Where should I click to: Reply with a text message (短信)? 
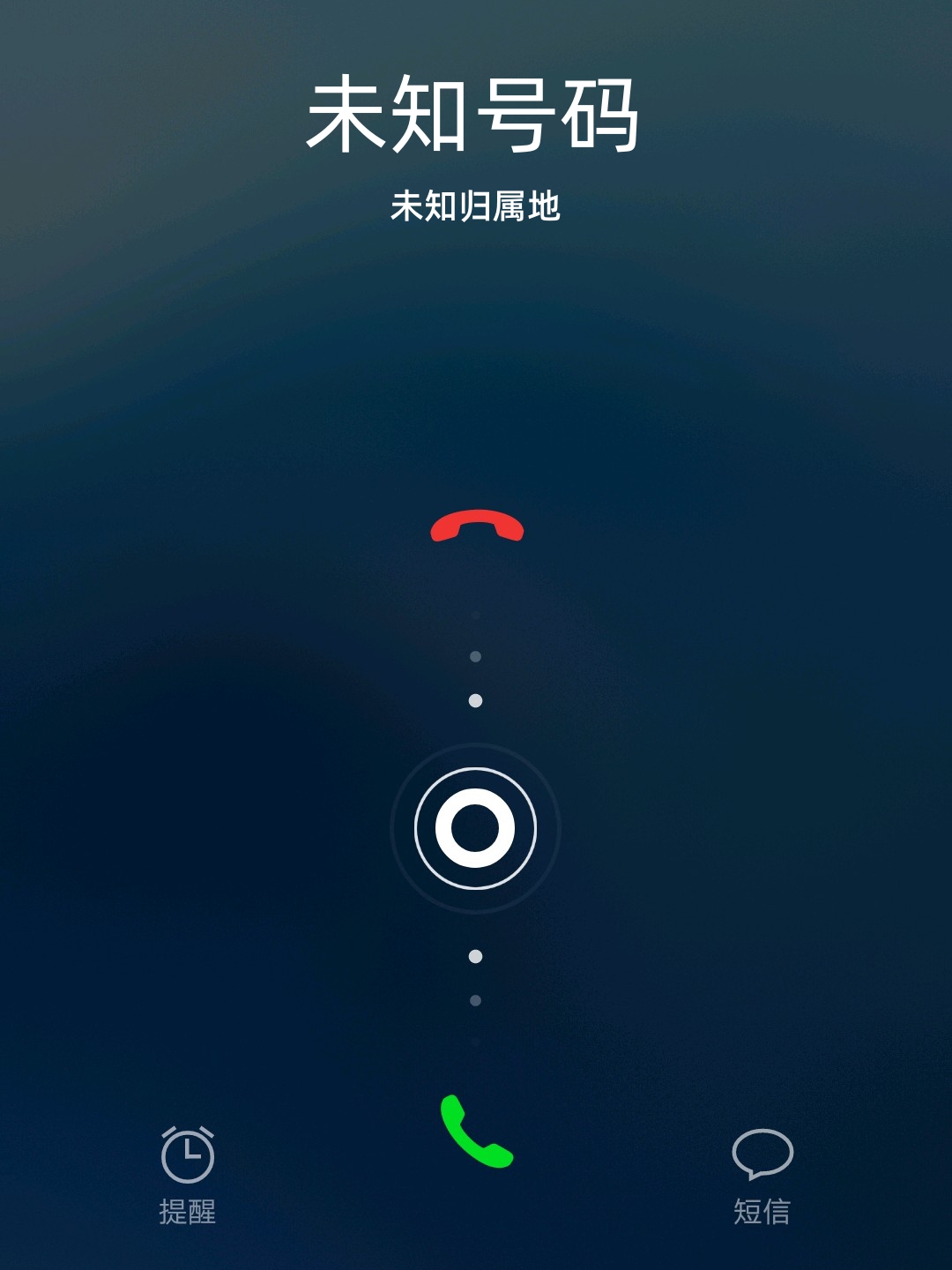[762, 1174]
